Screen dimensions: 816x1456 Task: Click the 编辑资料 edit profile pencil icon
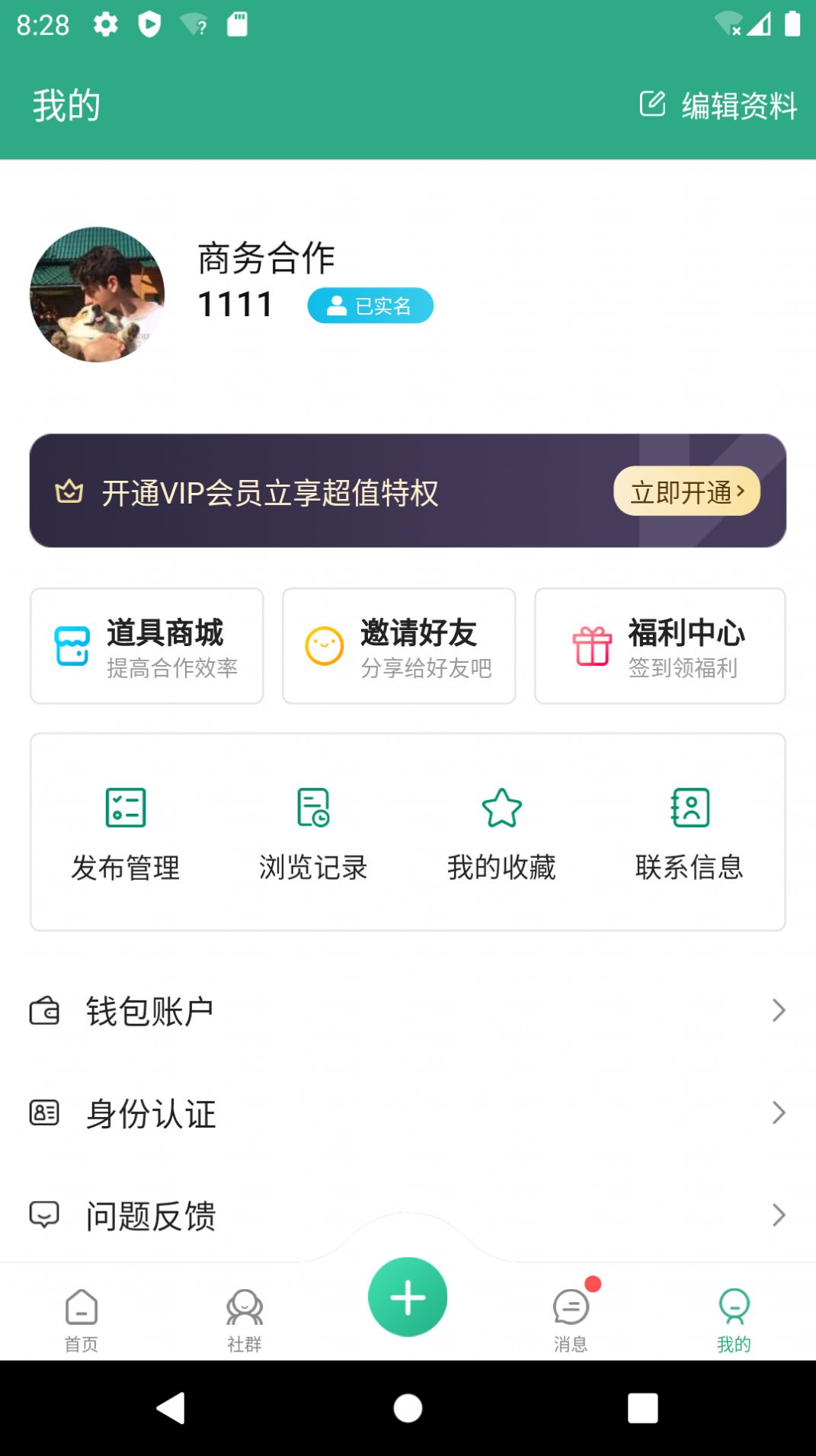[x=654, y=105]
